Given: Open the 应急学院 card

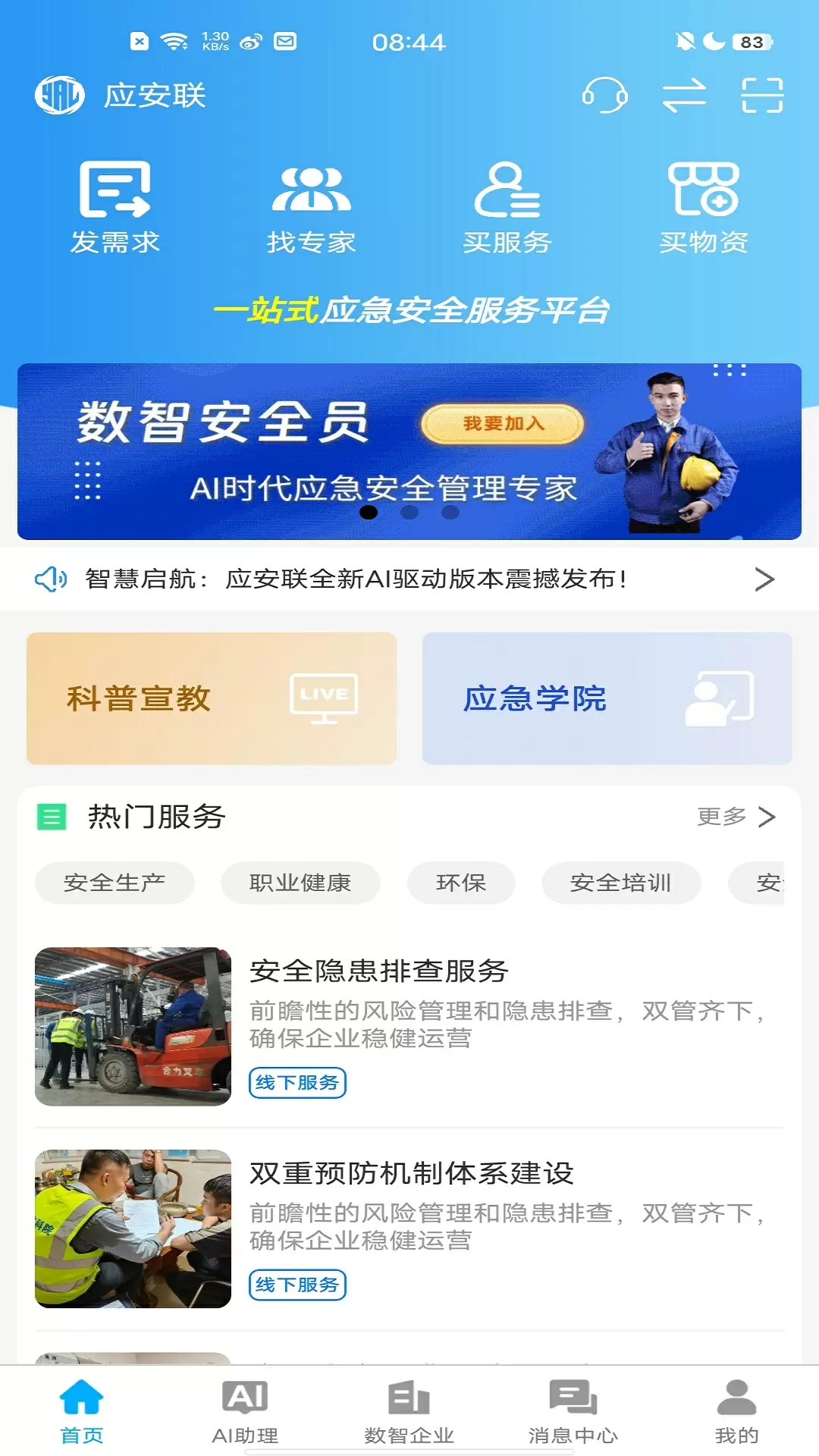Looking at the screenshot, I should [x=607, y=698].
